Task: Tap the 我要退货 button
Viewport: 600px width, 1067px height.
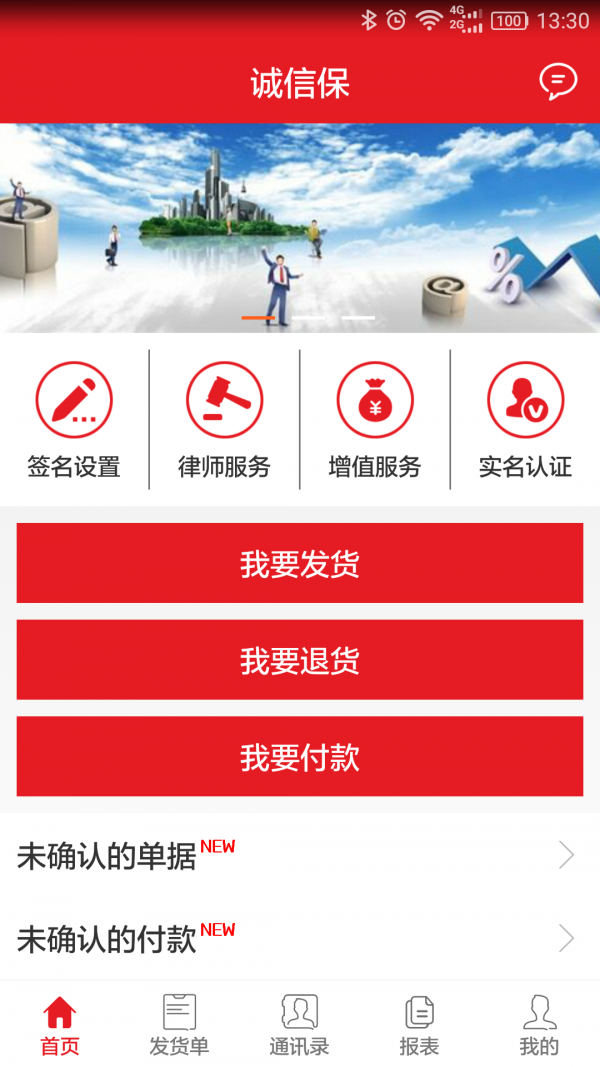Action: tap(300, 660)
